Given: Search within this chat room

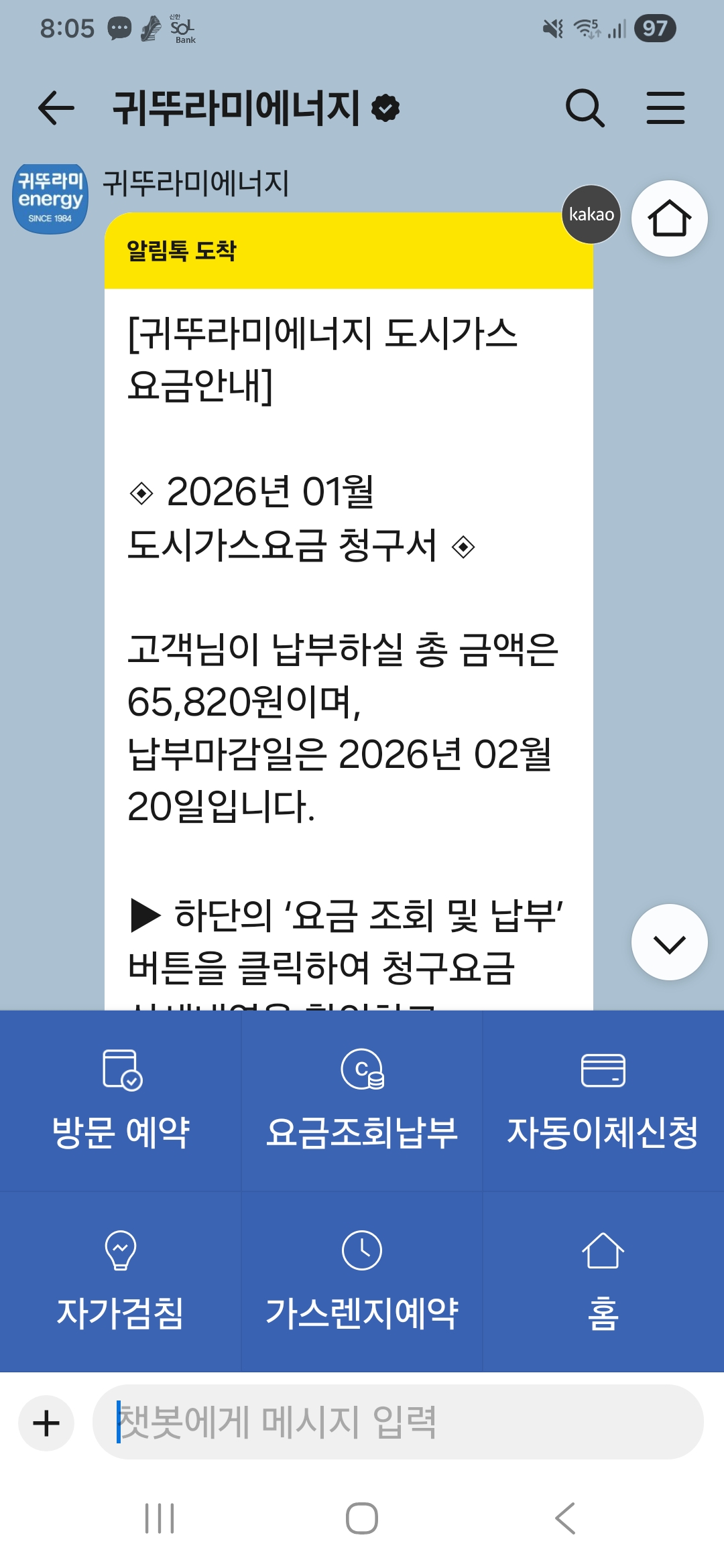Looking at the screenshot, I should (x=585, y=108).
